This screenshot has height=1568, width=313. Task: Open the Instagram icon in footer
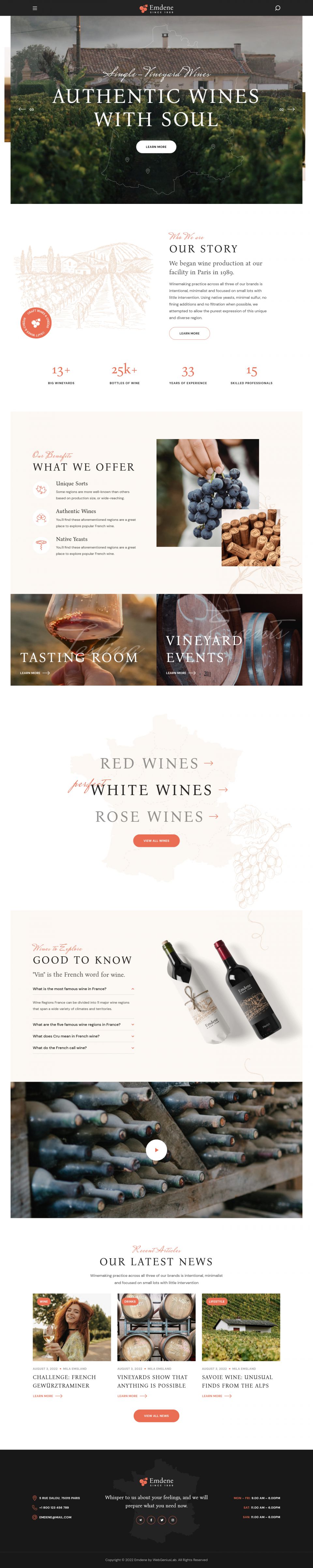coord(173,1519)
